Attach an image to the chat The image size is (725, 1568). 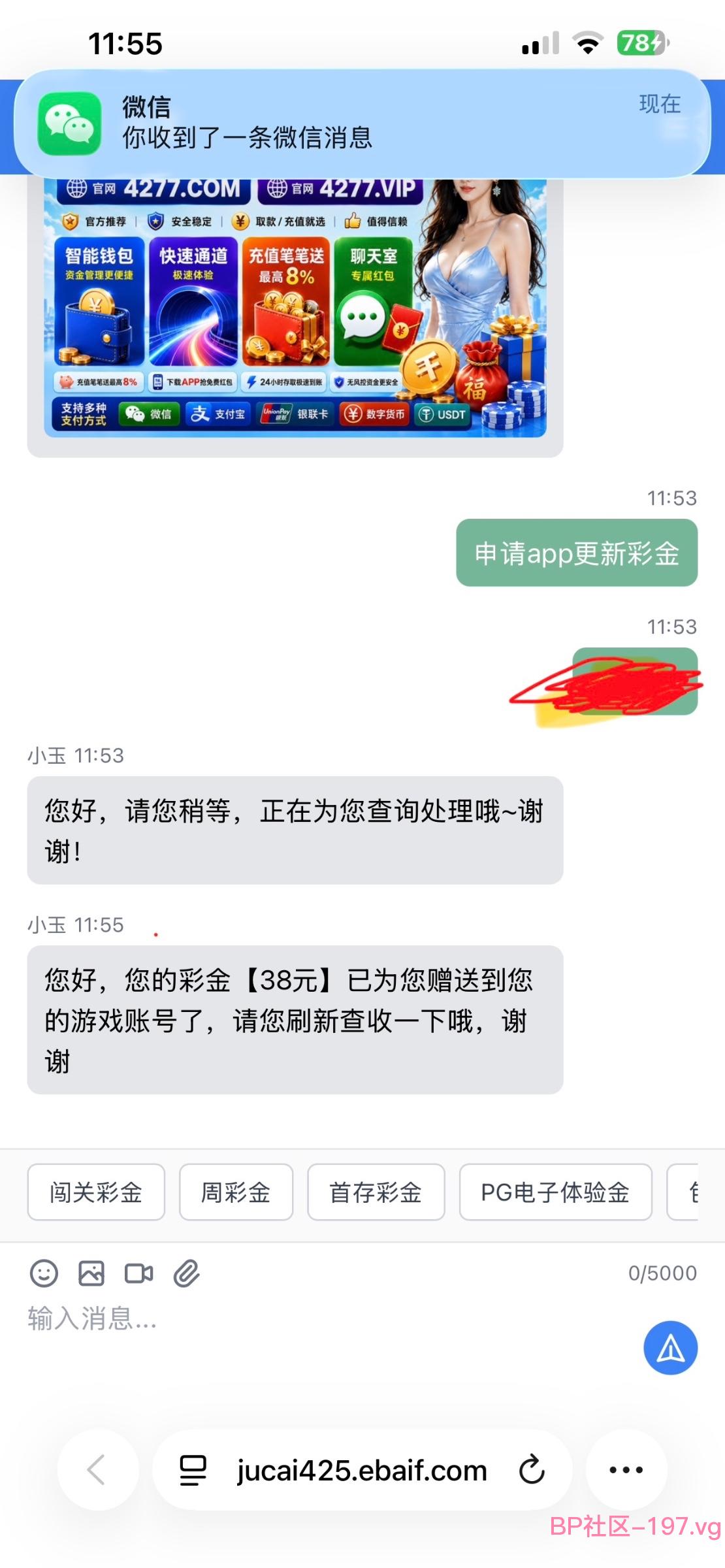coord(91,1273)
